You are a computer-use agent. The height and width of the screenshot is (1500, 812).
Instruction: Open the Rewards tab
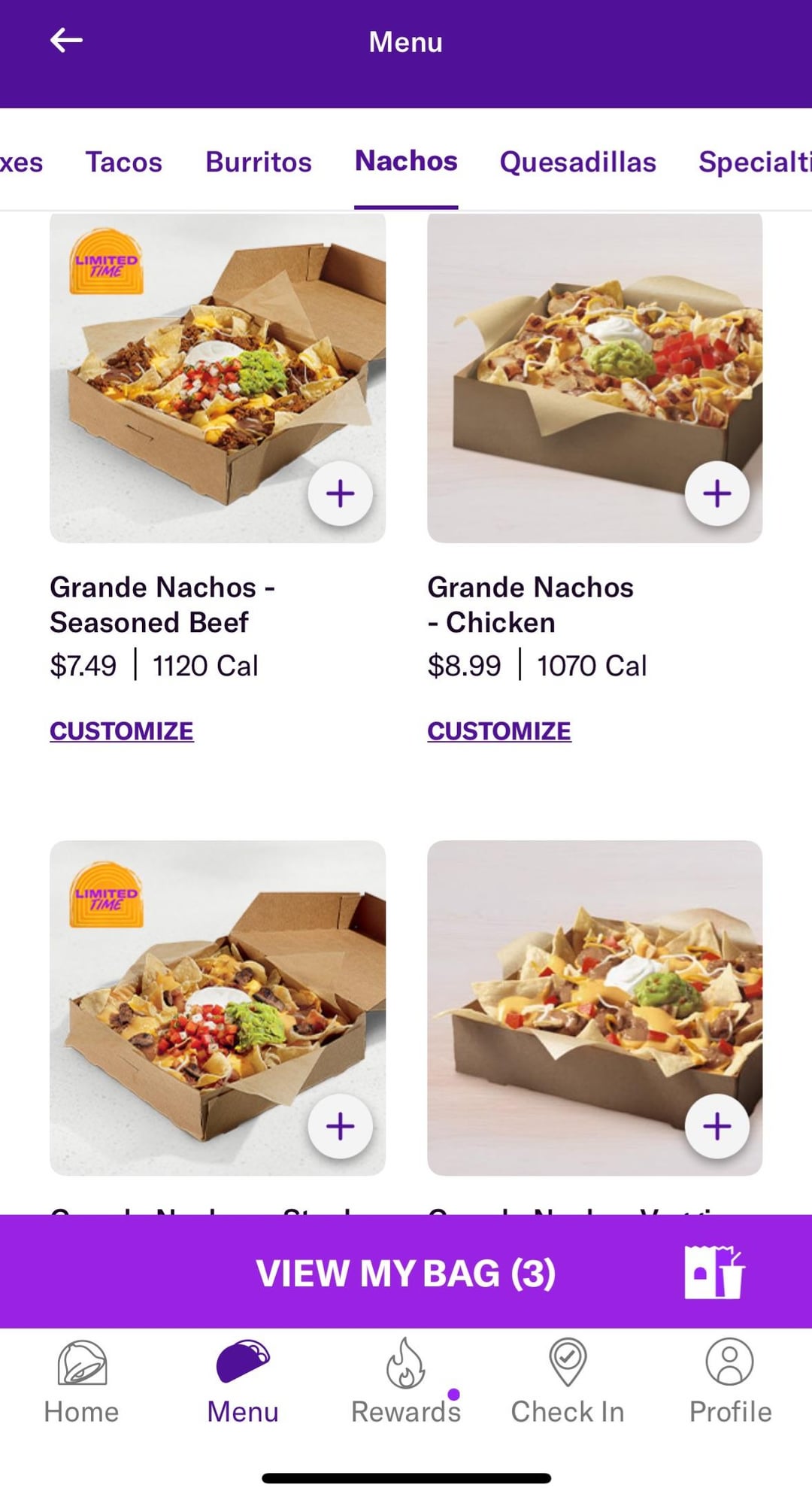click(x=406, y=1383)
